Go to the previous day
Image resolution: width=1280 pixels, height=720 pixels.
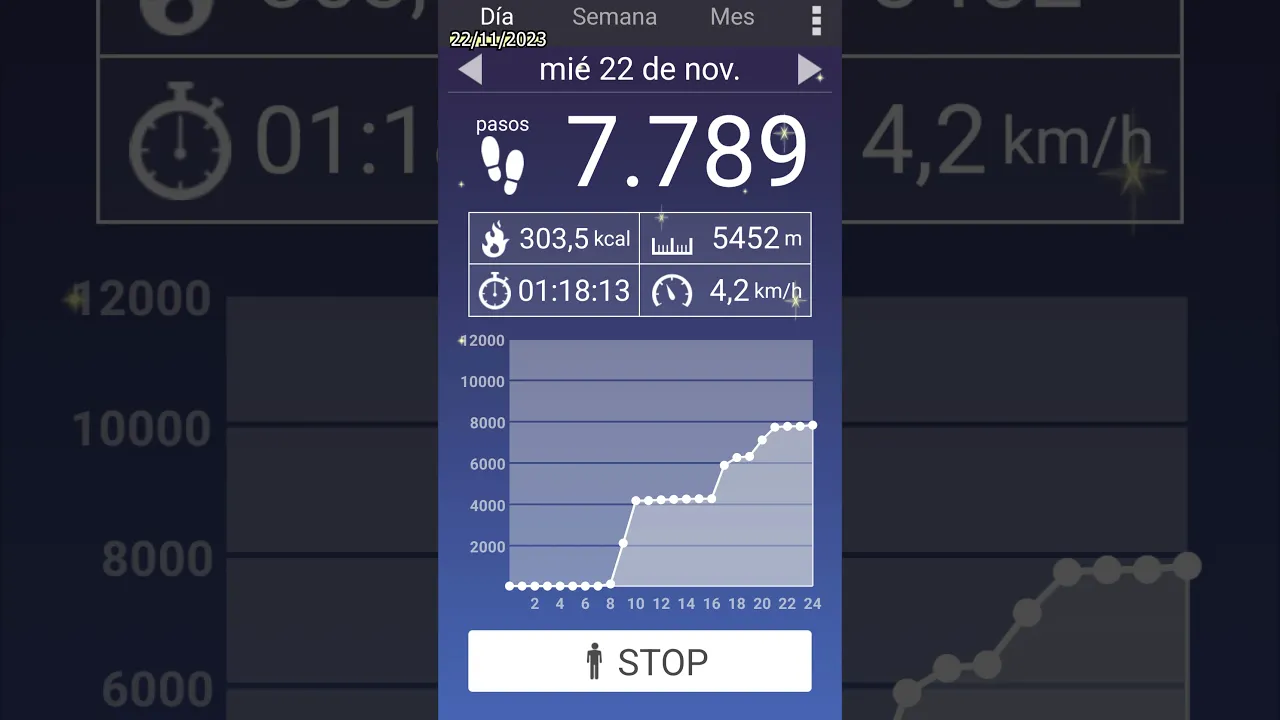coord(470,70)
